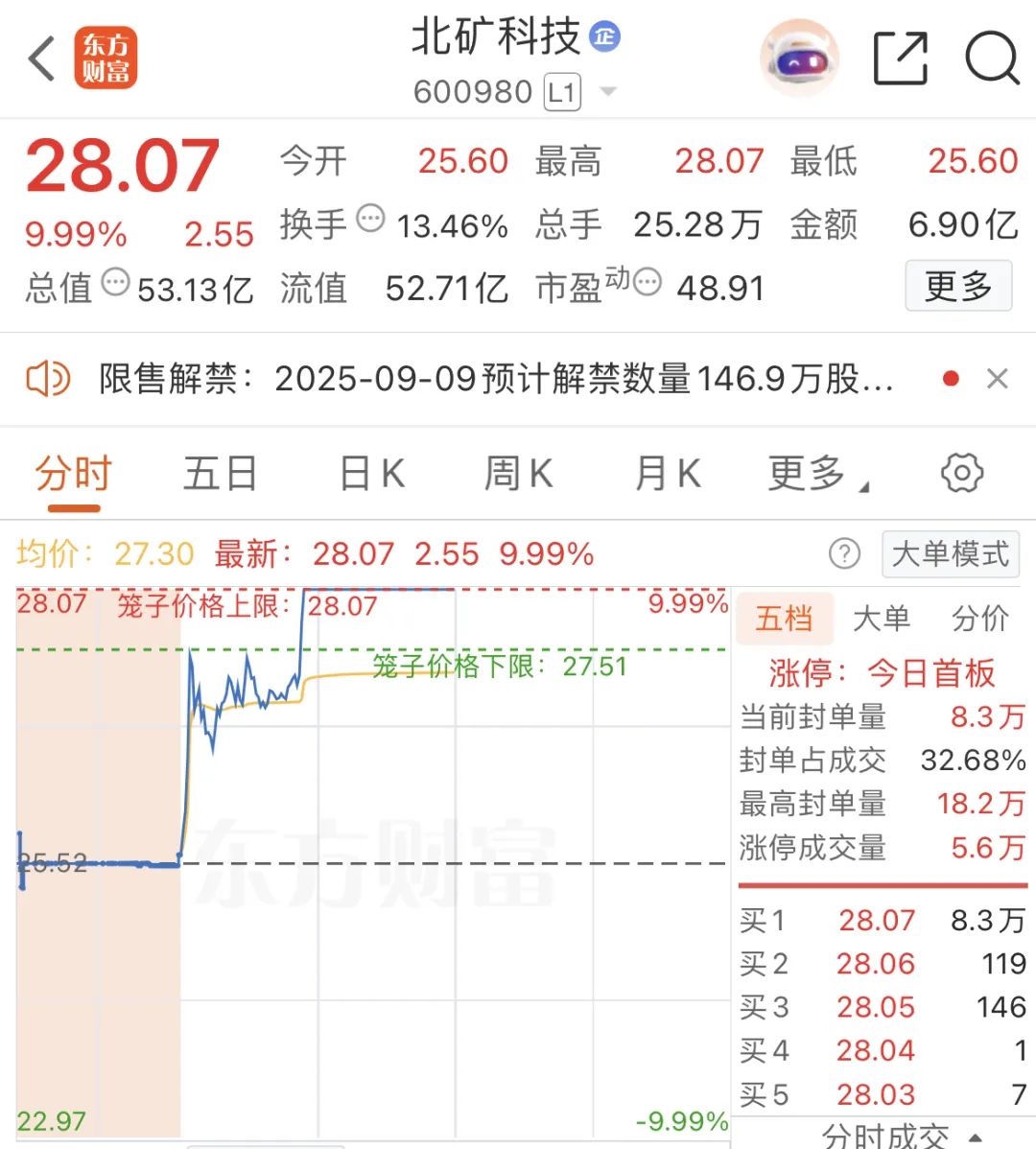Switch to the 大单 tab
This screenshot has height=1149, width=1036.
click(881, 619)
